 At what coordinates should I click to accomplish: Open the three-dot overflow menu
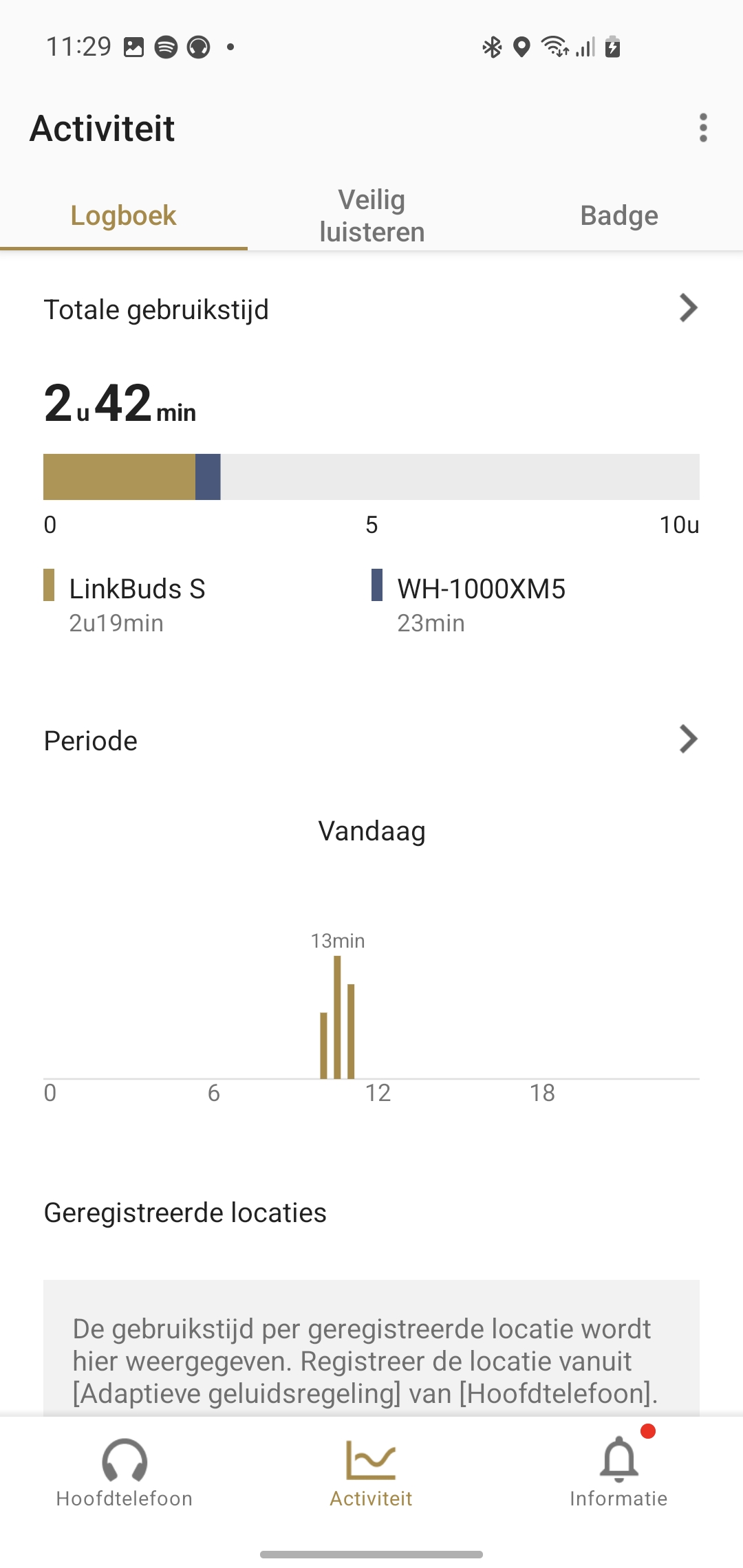click(702, 128)
